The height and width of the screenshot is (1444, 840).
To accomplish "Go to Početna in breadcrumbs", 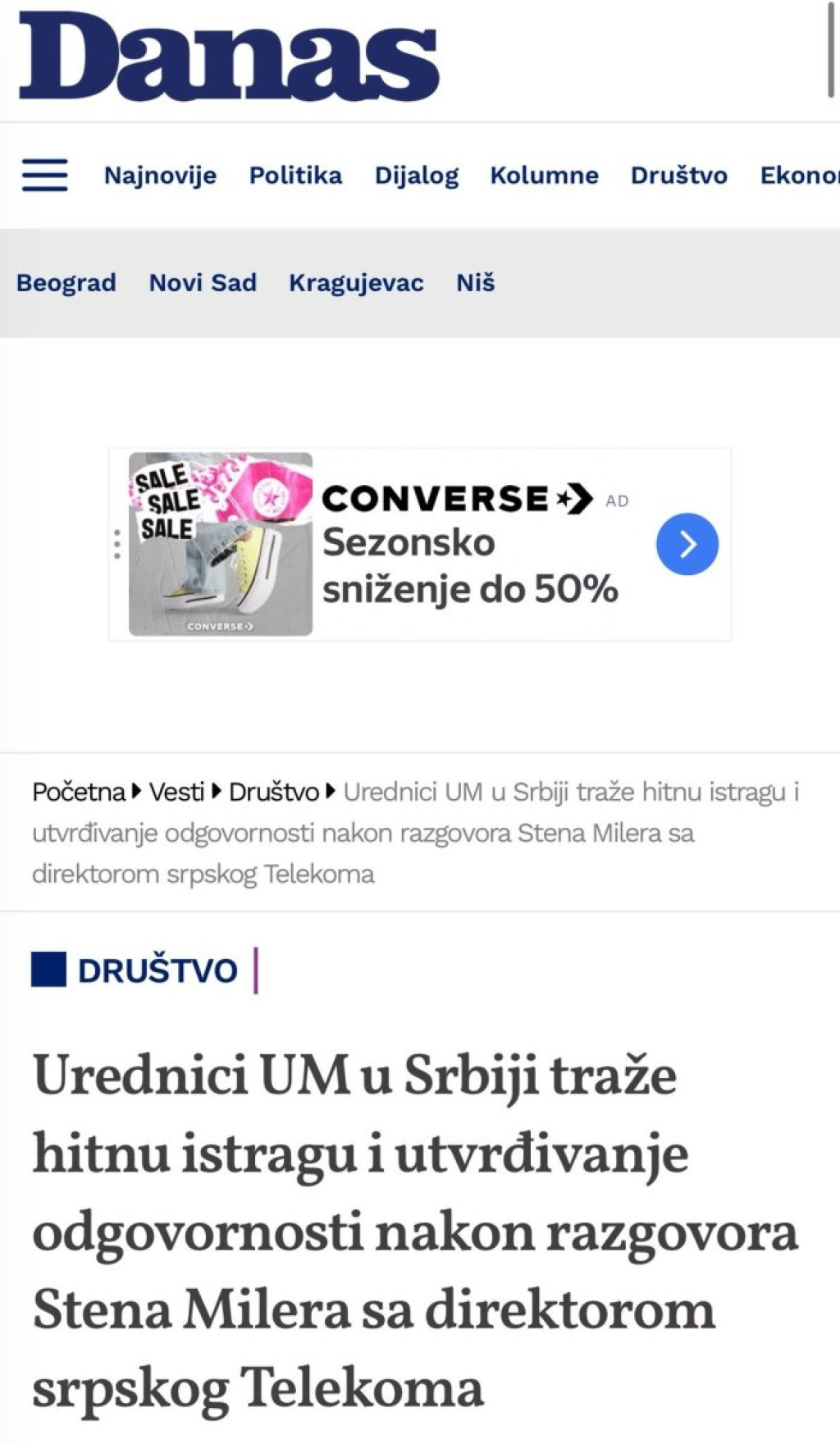I will [78, 792].
